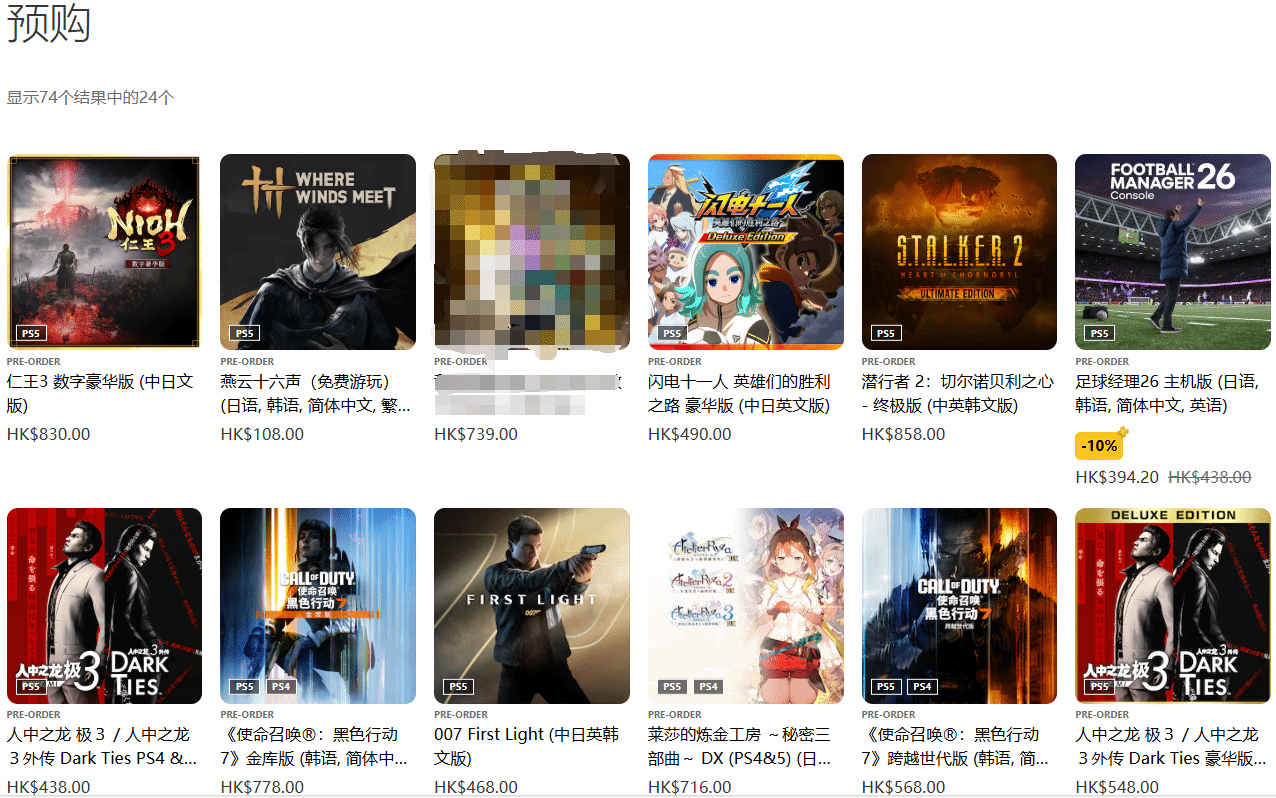Select 足球经理26 主机版 with -10% discount
Image resolution: width=1276 pixels, height=798 pixels.
[x=1173, y=252]
